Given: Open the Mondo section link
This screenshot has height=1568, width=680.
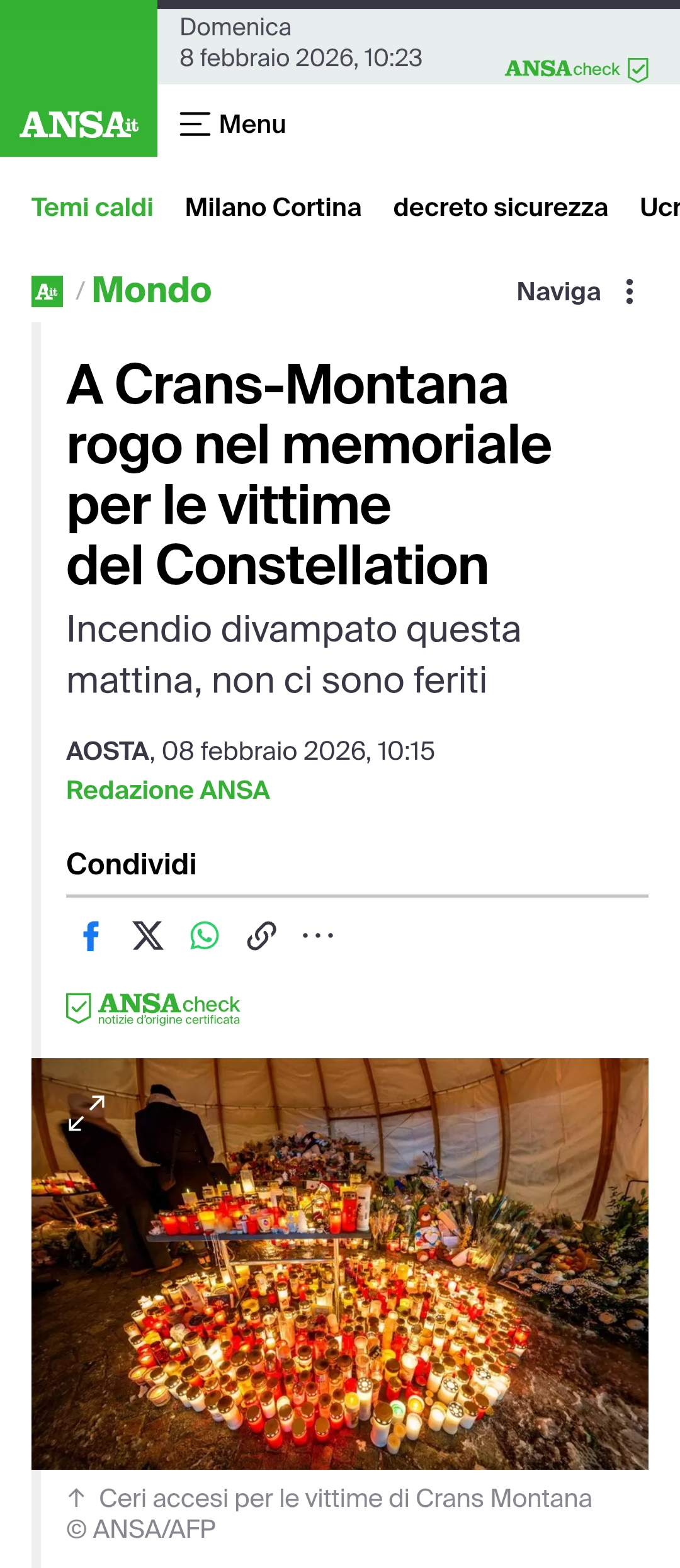Looking at the screenshot, I should (152, 290).
